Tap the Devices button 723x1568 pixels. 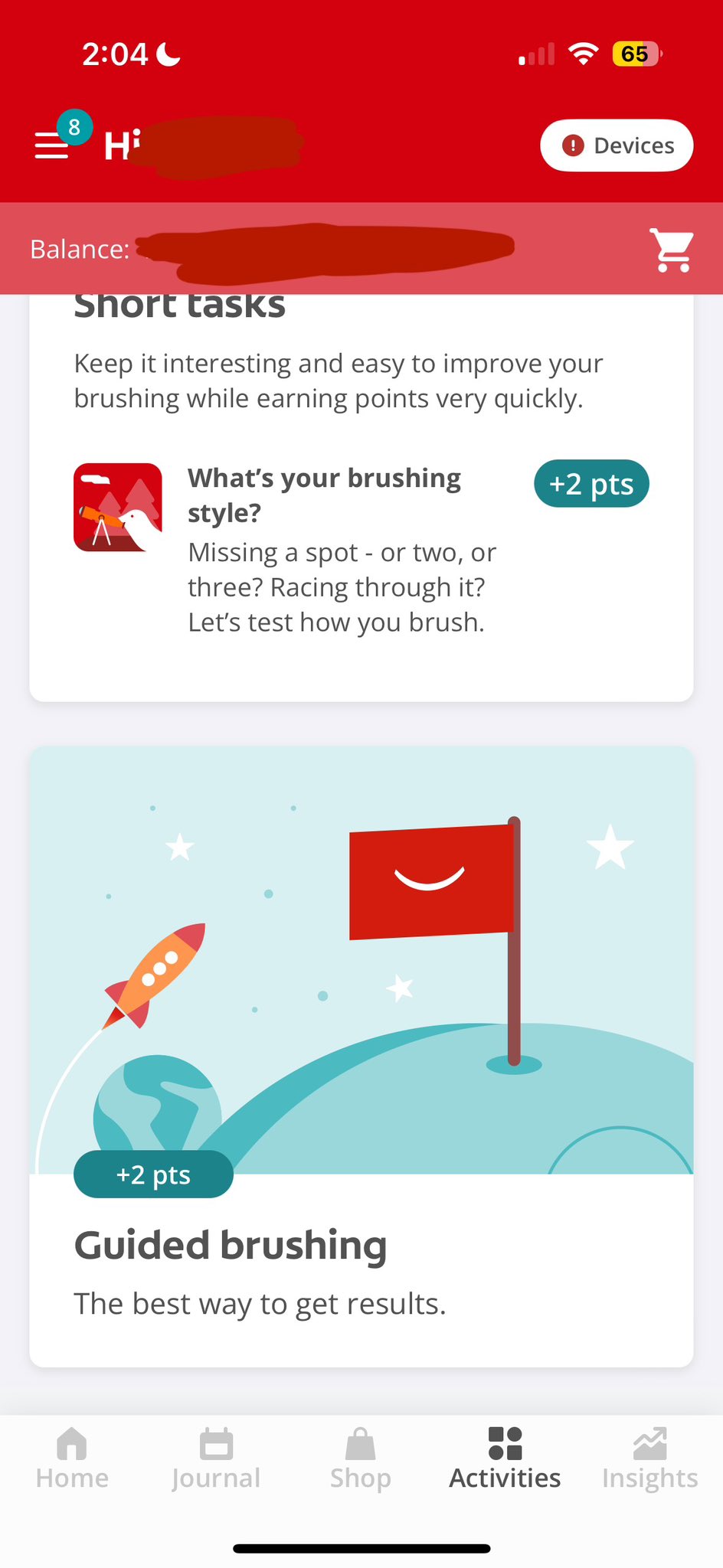pos(617,145)
